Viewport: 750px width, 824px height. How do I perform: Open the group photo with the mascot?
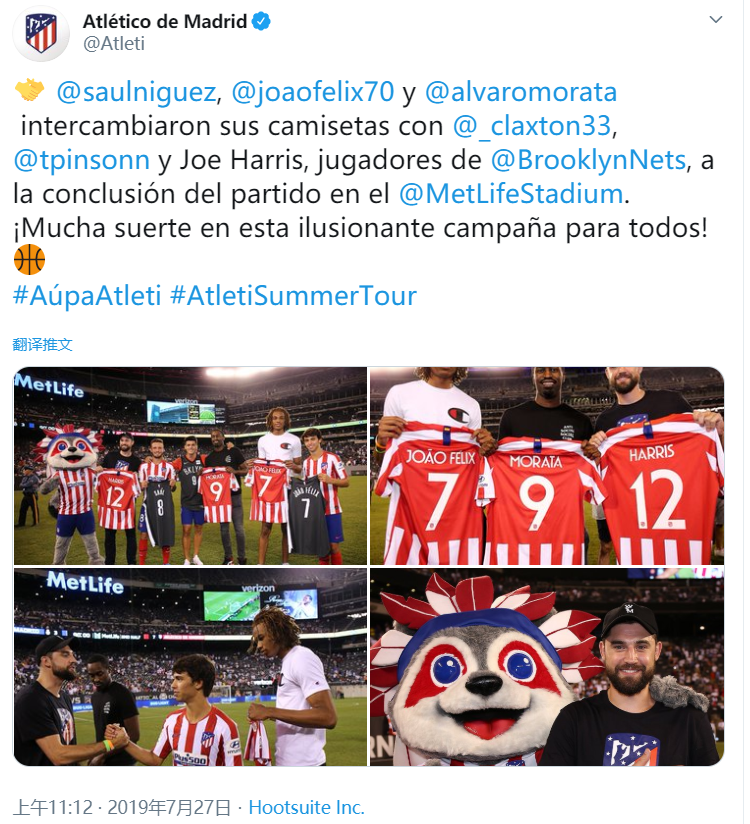[x=190, y=465]
